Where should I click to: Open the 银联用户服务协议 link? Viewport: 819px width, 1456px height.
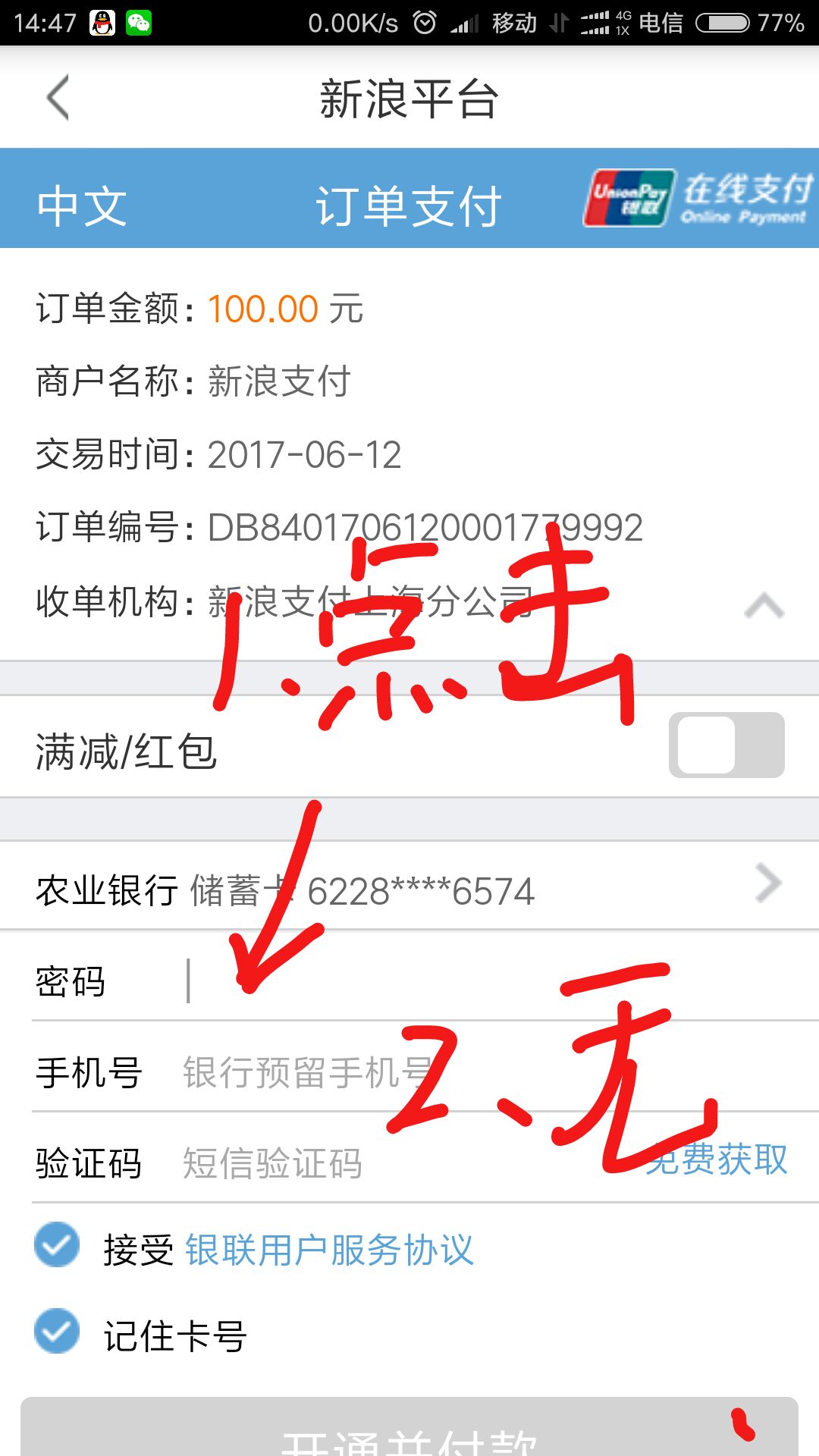tap(329, 1250)
